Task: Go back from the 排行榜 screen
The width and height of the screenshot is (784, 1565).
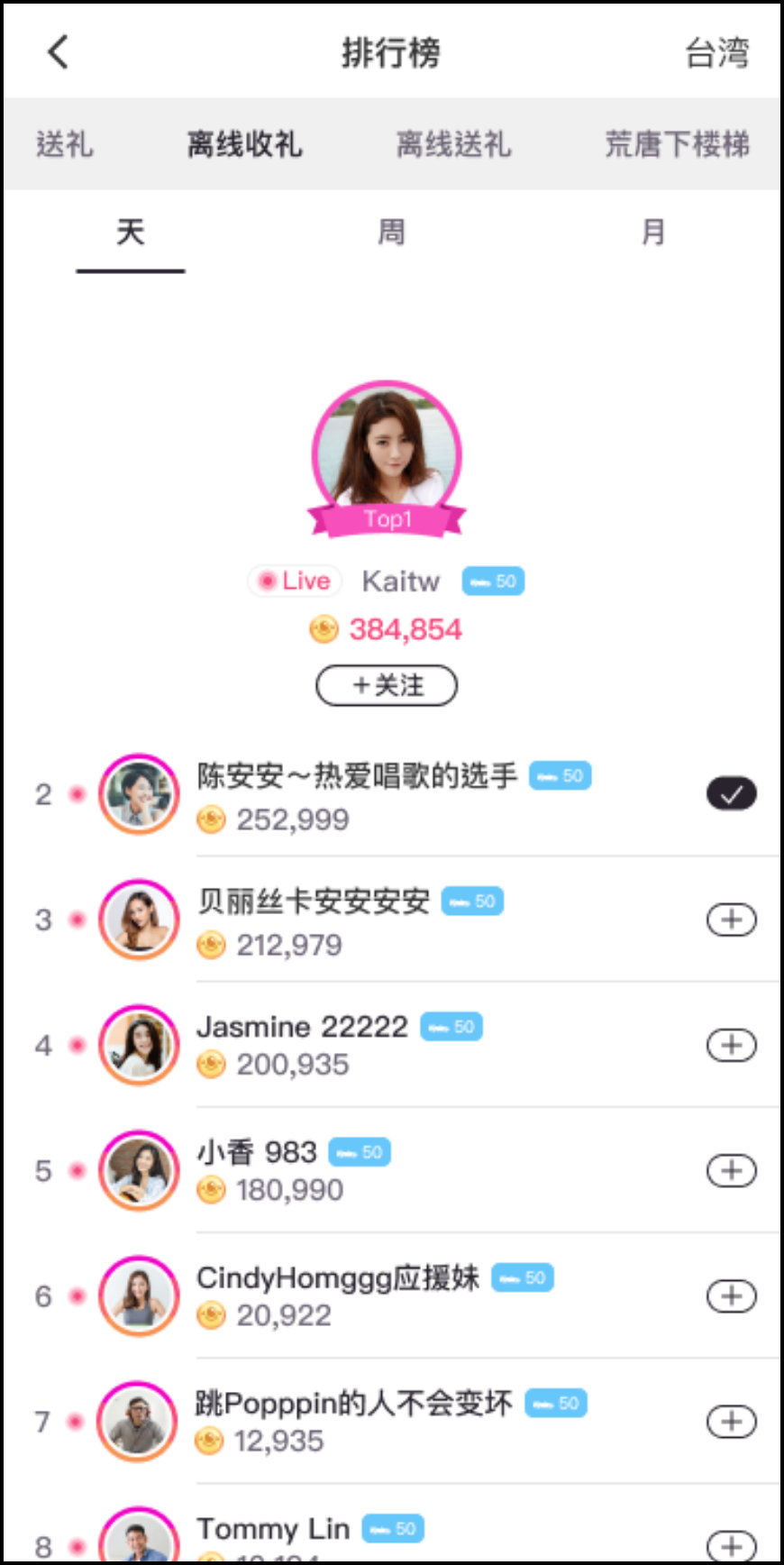Action: [x=59, y=52]
